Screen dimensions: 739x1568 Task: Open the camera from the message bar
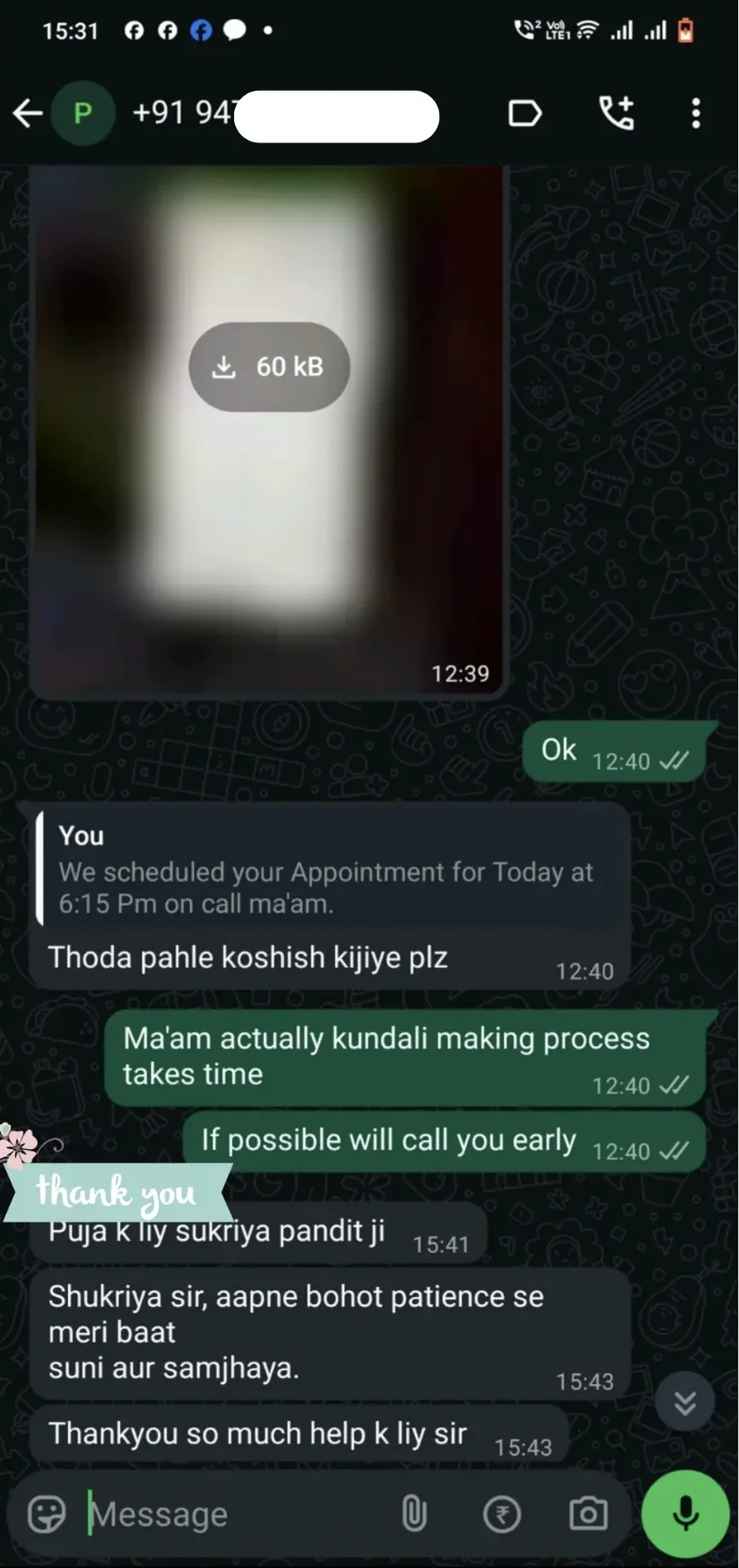[x=588, y=1514]
